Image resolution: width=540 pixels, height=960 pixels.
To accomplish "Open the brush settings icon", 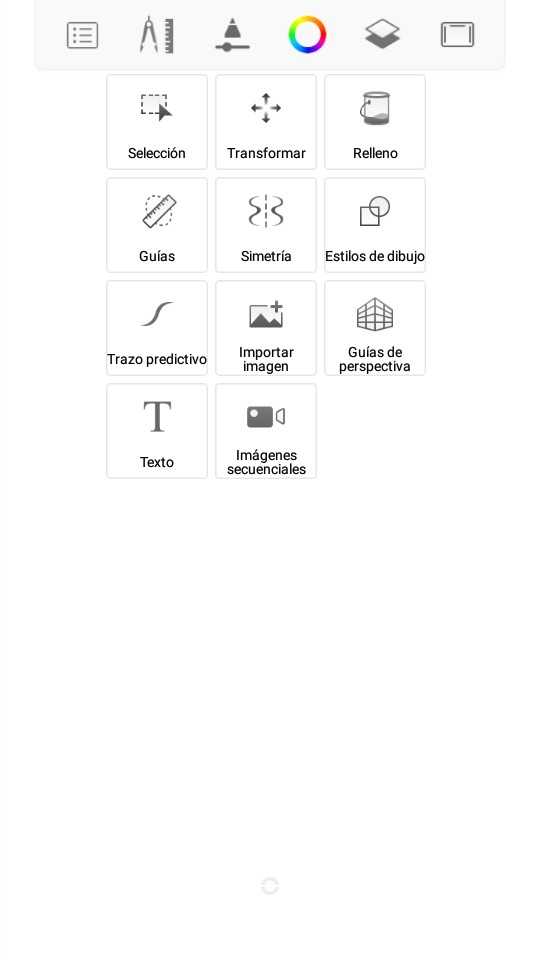I will pyautogui.click(x=232, y=35).
